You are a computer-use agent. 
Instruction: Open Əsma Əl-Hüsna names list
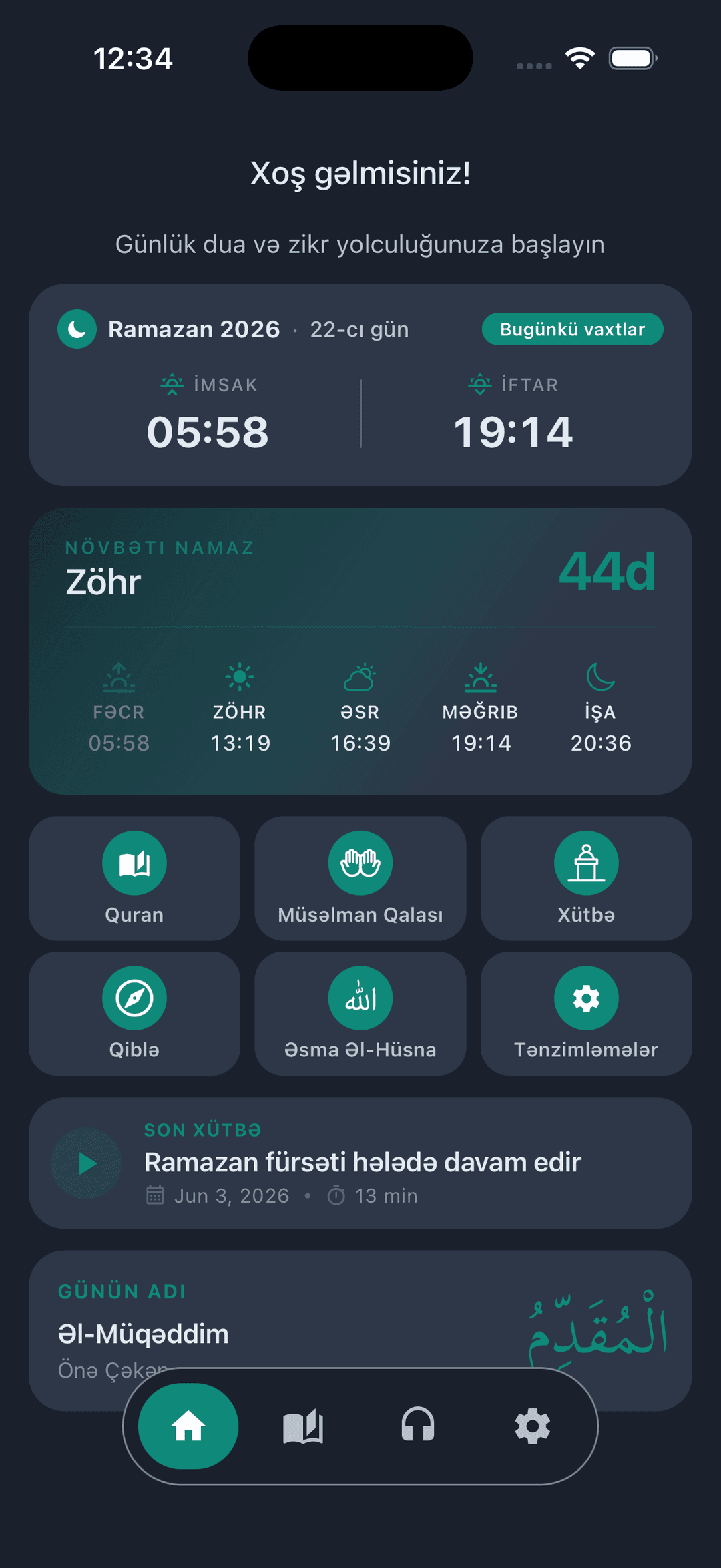[360, 1014]
